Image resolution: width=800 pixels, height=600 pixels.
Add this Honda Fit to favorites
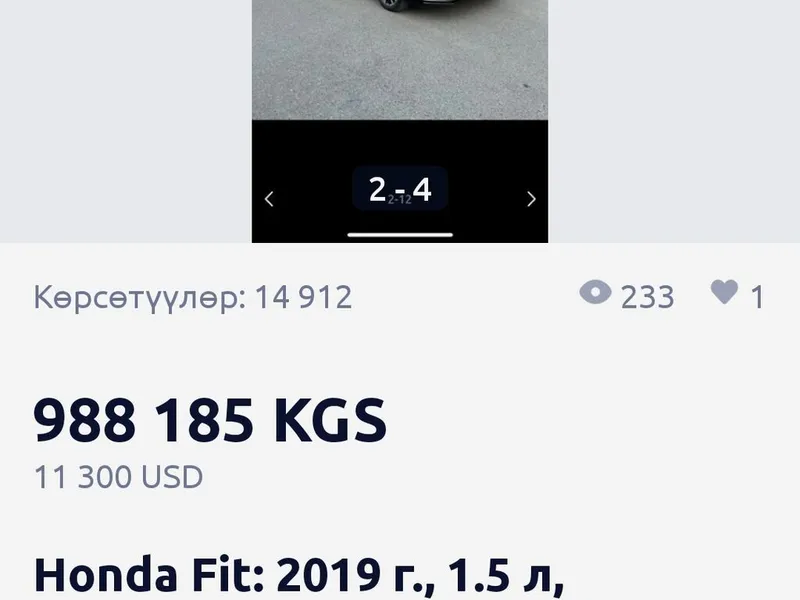[724, 294]
